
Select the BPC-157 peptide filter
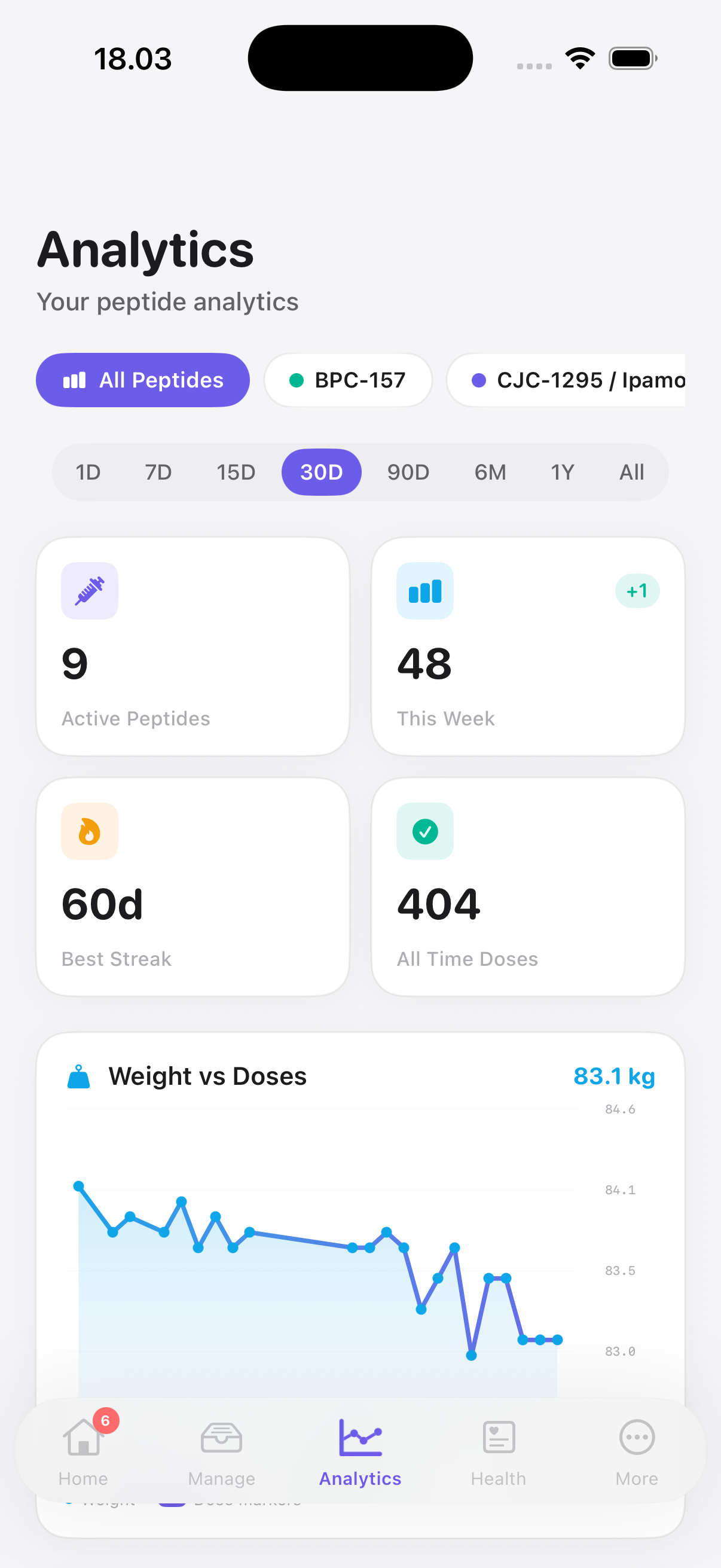click(348, 379)
